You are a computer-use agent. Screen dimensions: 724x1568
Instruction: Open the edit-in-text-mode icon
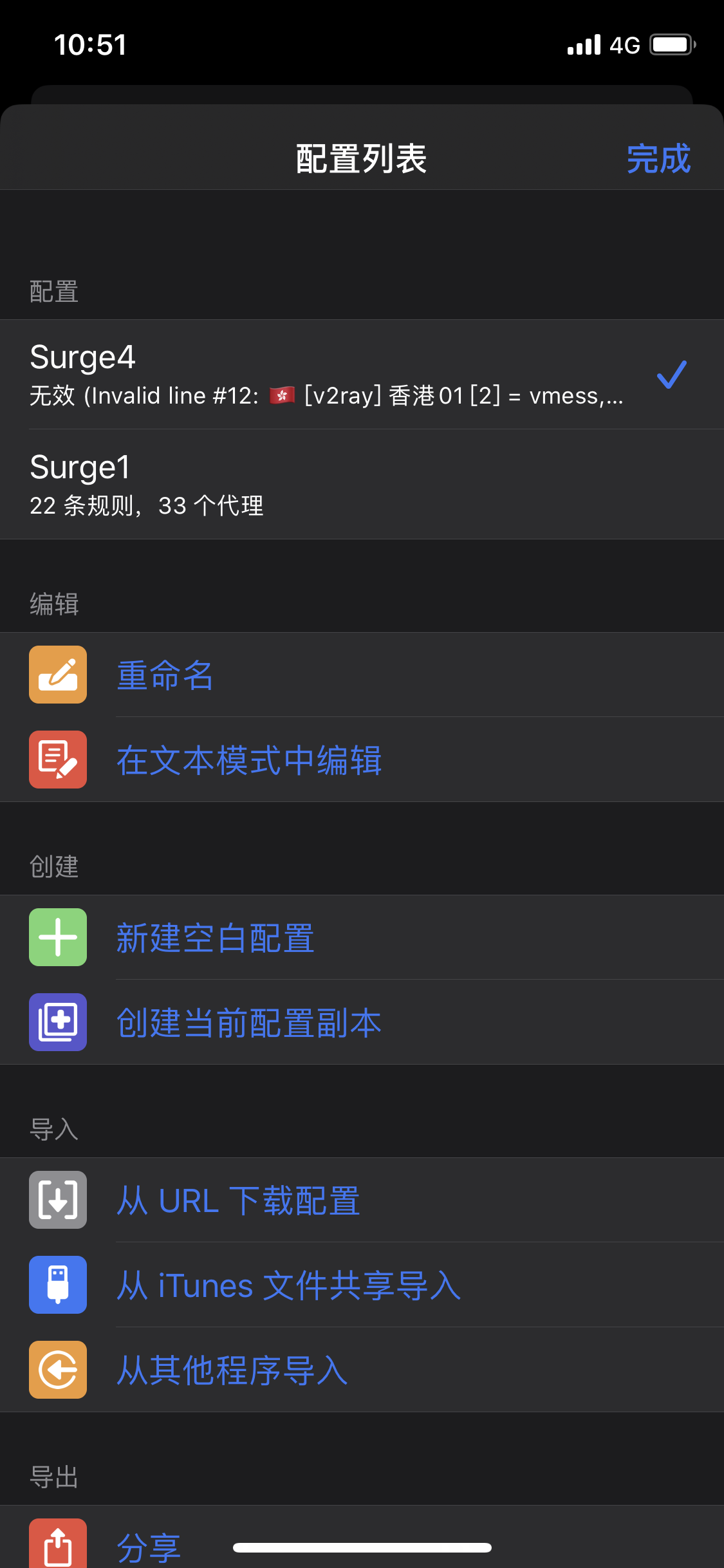(x=57, y=759)
